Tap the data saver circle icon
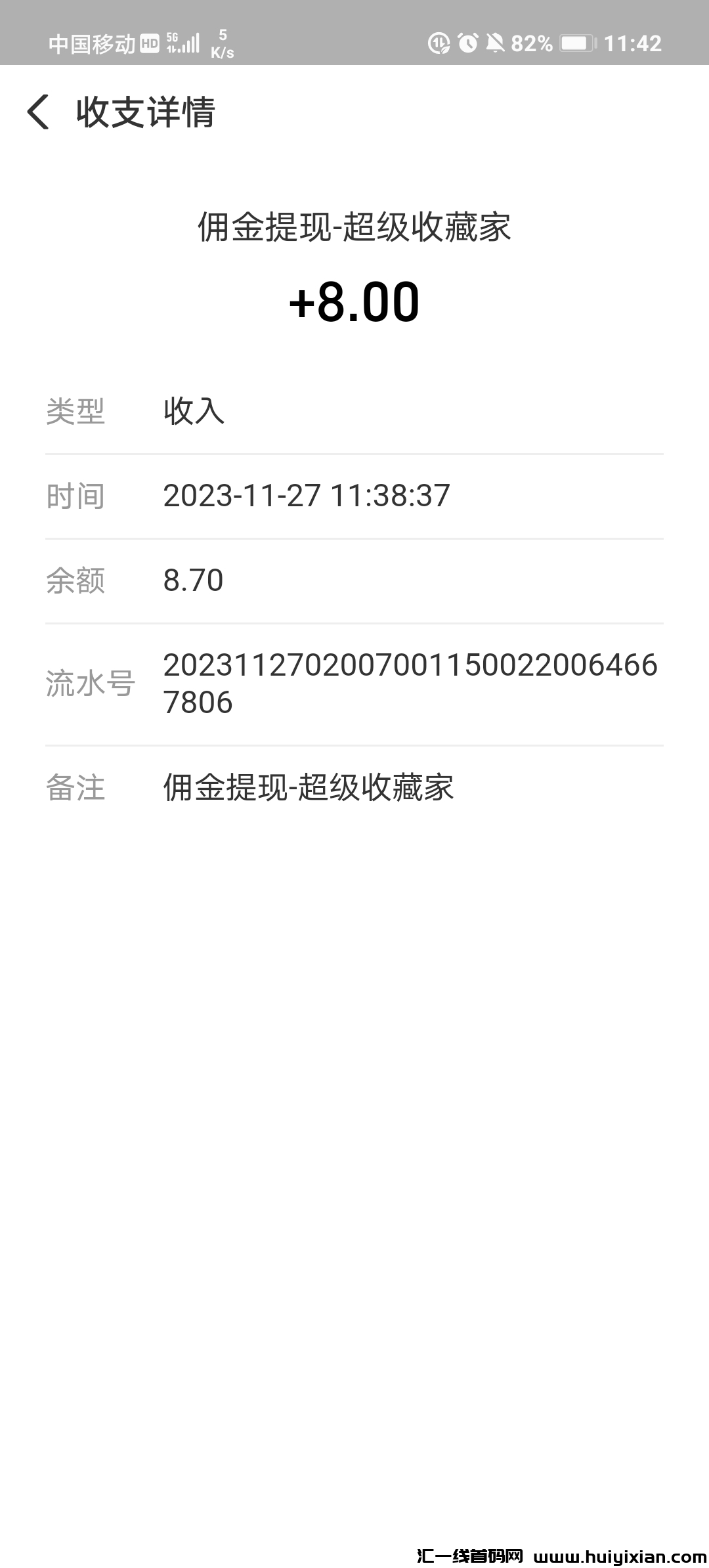This screenshot has height=1568, width=709. pyautogui.click(x=439, y=41)
